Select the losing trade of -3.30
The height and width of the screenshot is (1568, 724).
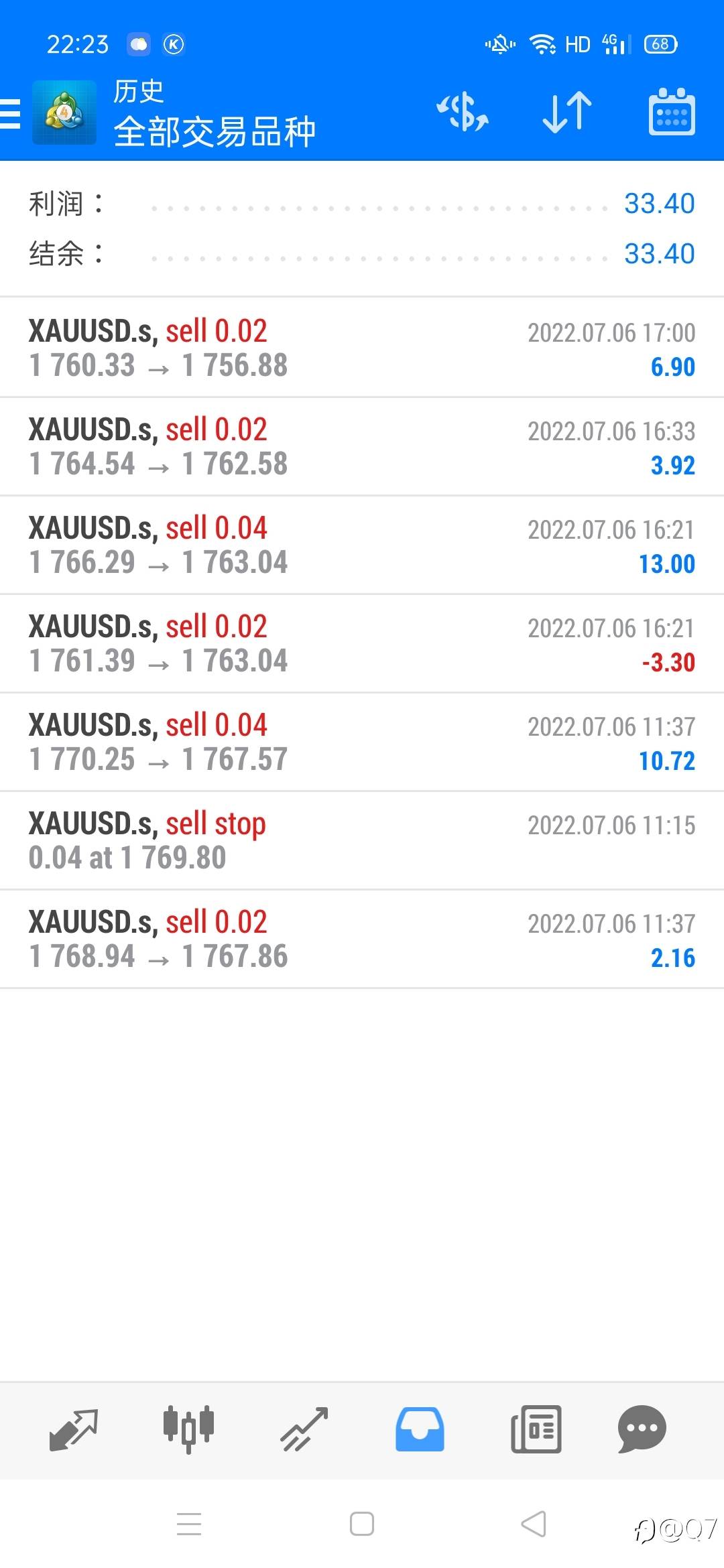tap(362, 643)
